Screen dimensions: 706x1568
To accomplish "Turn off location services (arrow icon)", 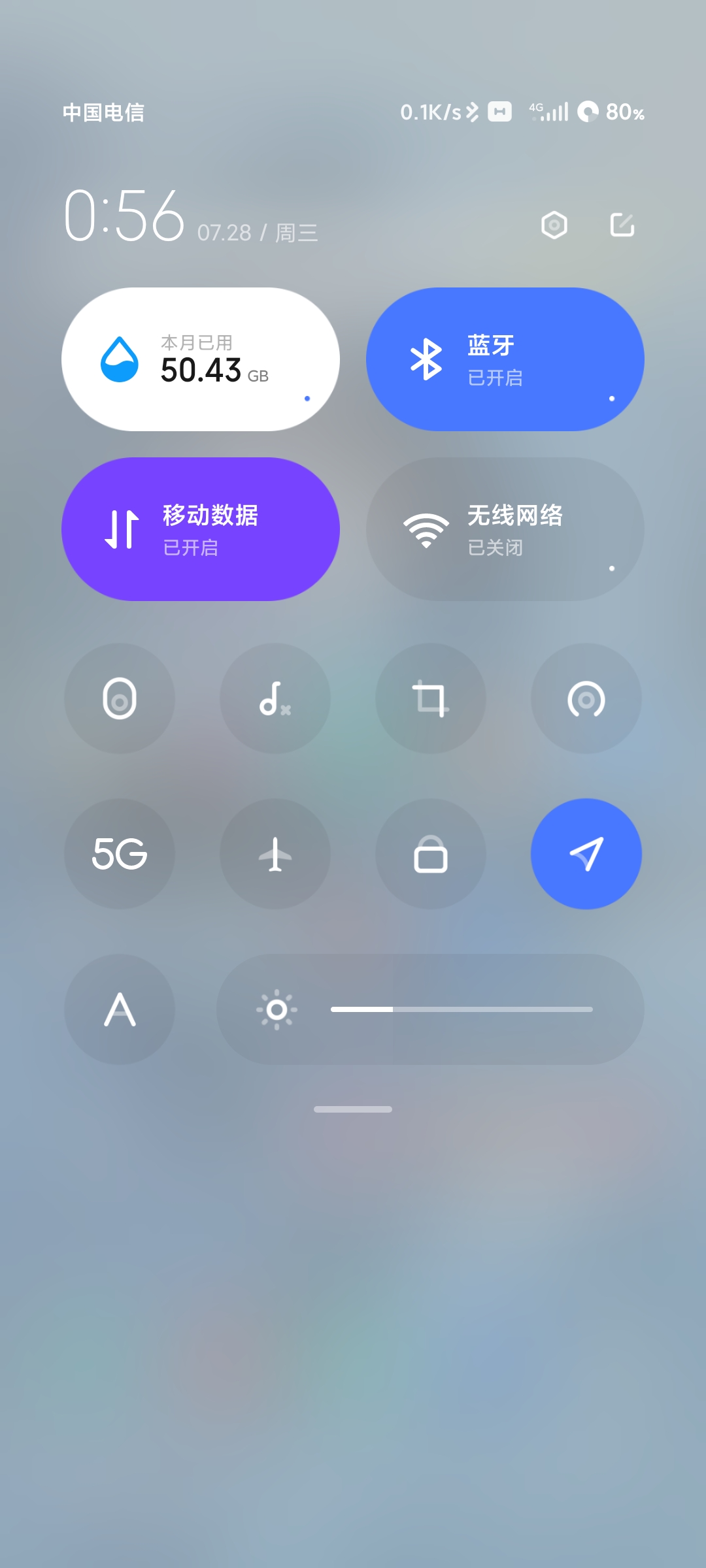I will pos(586,854).
